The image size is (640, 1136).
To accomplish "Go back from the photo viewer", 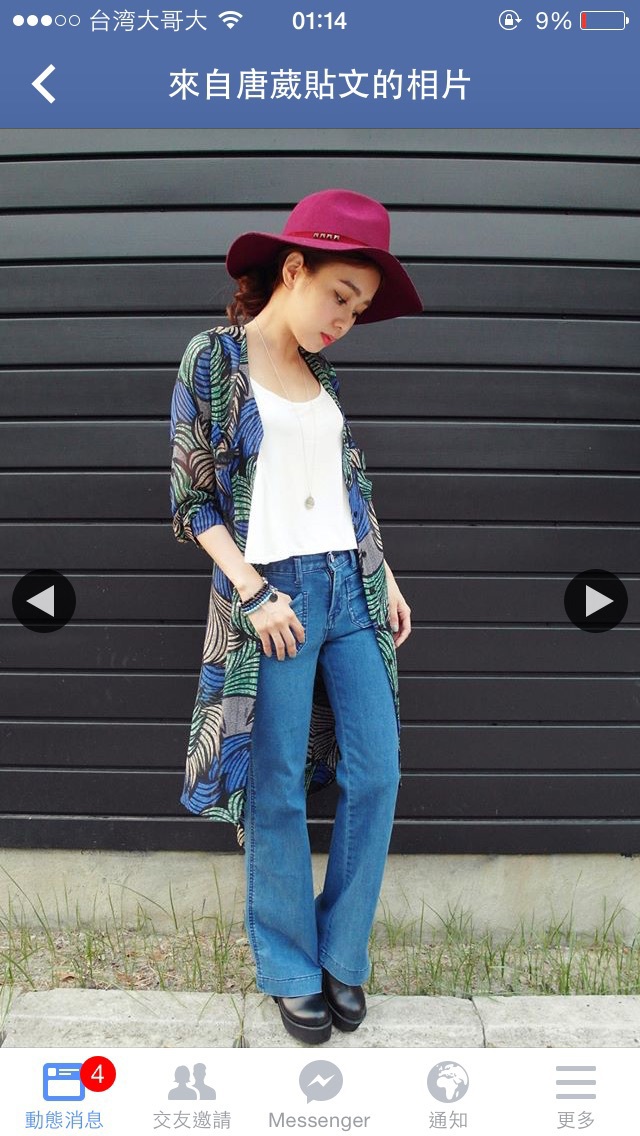I will tap(43, 84).
